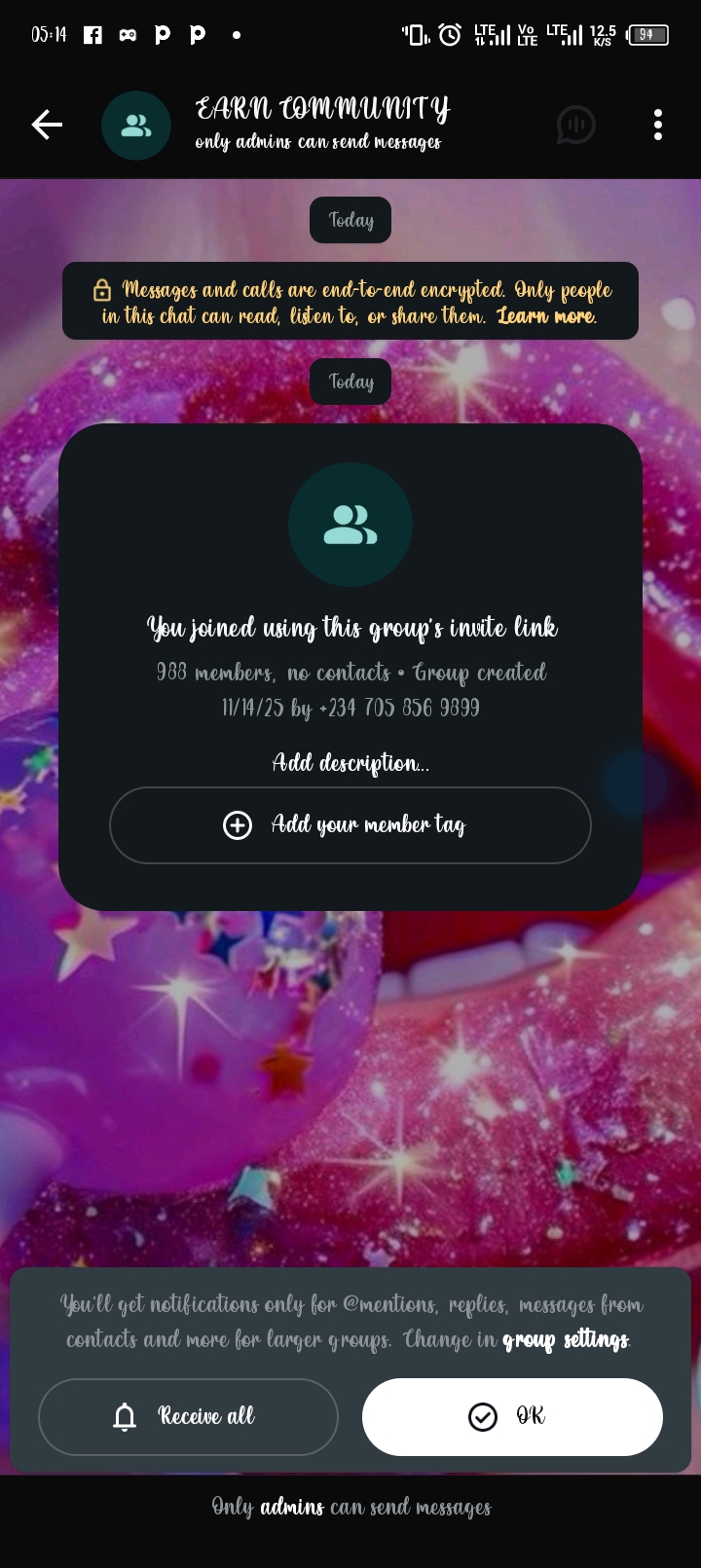
Task: Tap Add description
Action: [350, 763]
